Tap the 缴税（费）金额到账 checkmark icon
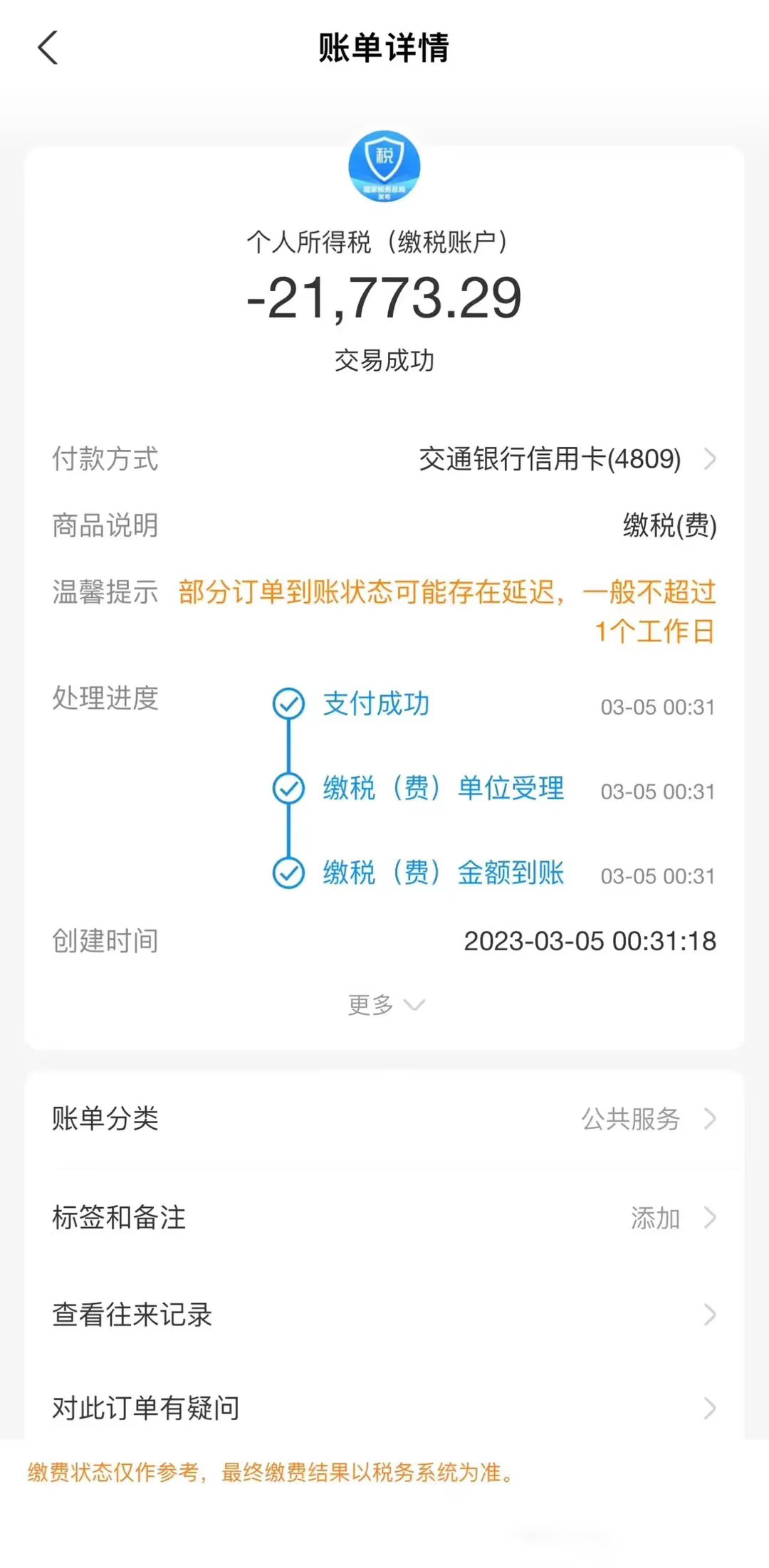The height and width of the screenshot is (1568, 769). coord(288,873)
